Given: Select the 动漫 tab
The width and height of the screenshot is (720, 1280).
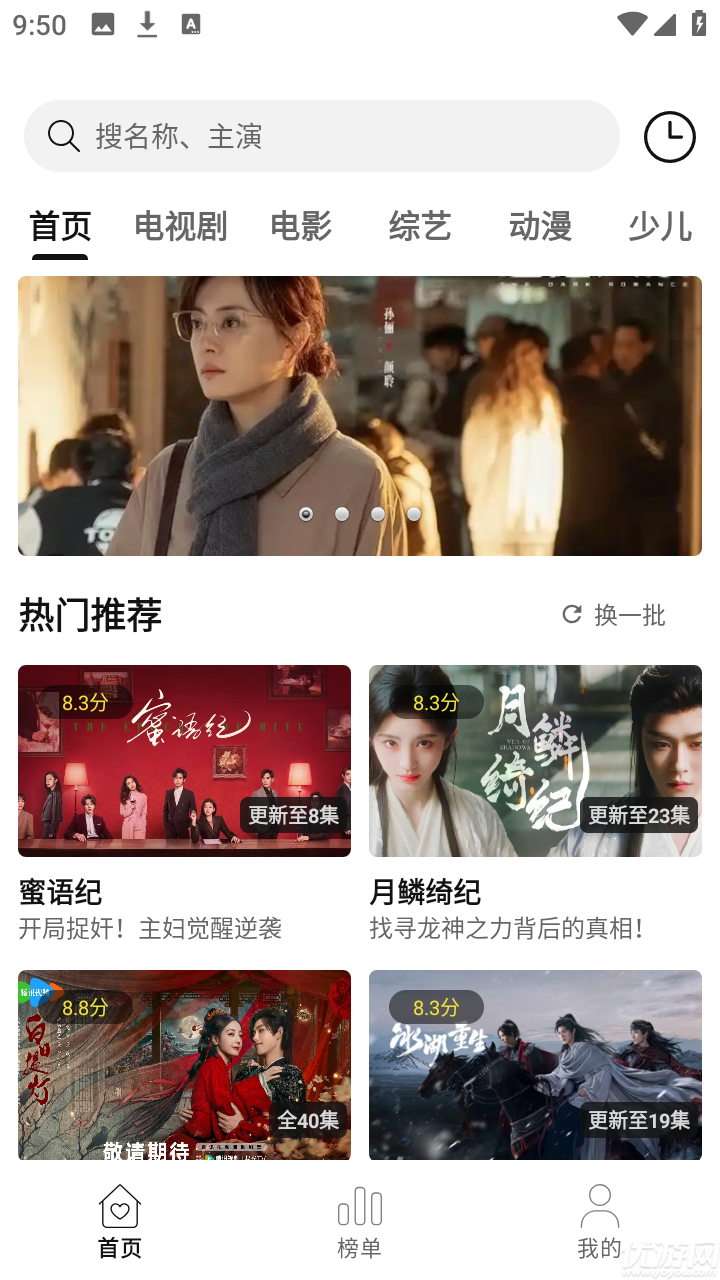Looking at the screenshot, I should (x=540, y=227).
